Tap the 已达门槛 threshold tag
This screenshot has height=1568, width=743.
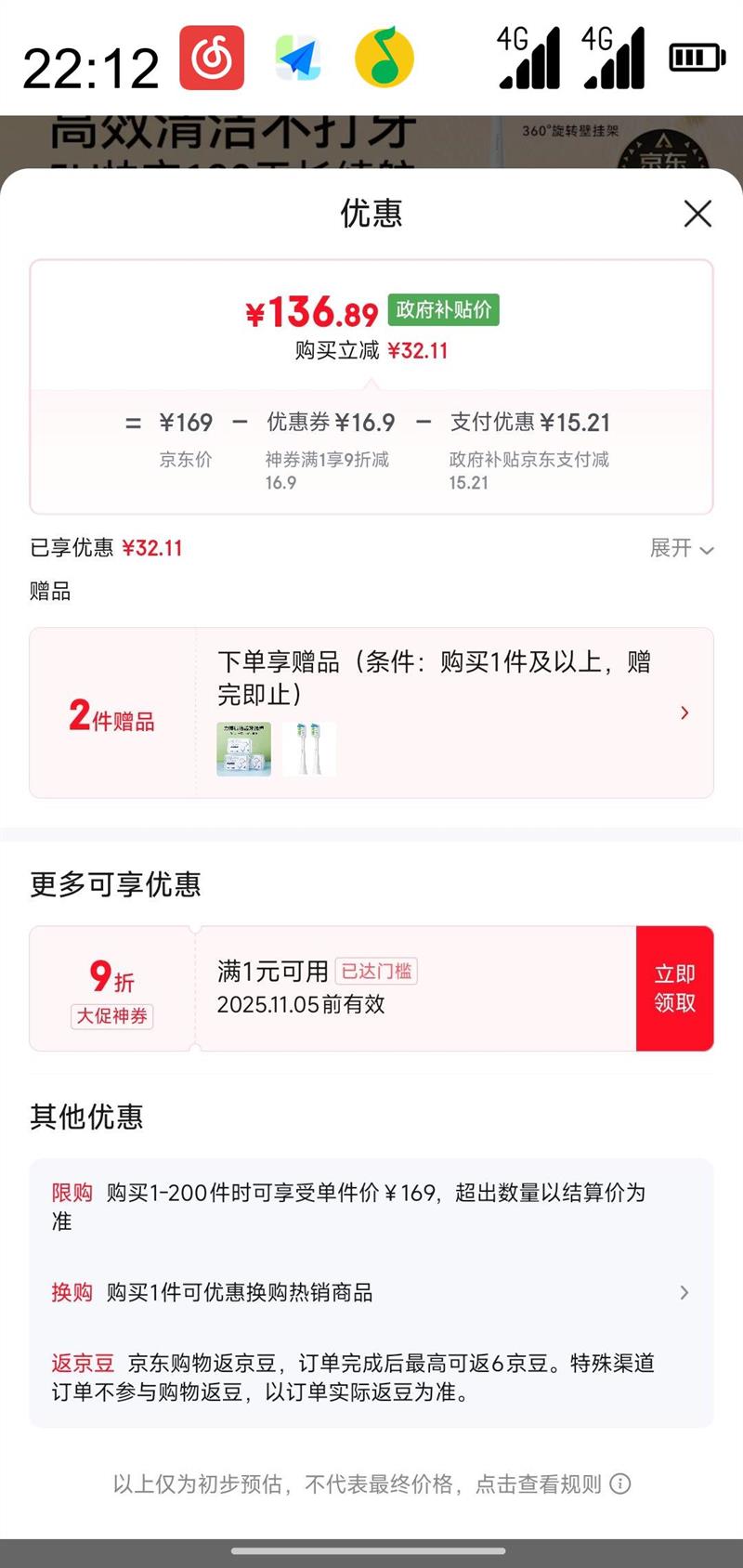click(x=375, y=971)
